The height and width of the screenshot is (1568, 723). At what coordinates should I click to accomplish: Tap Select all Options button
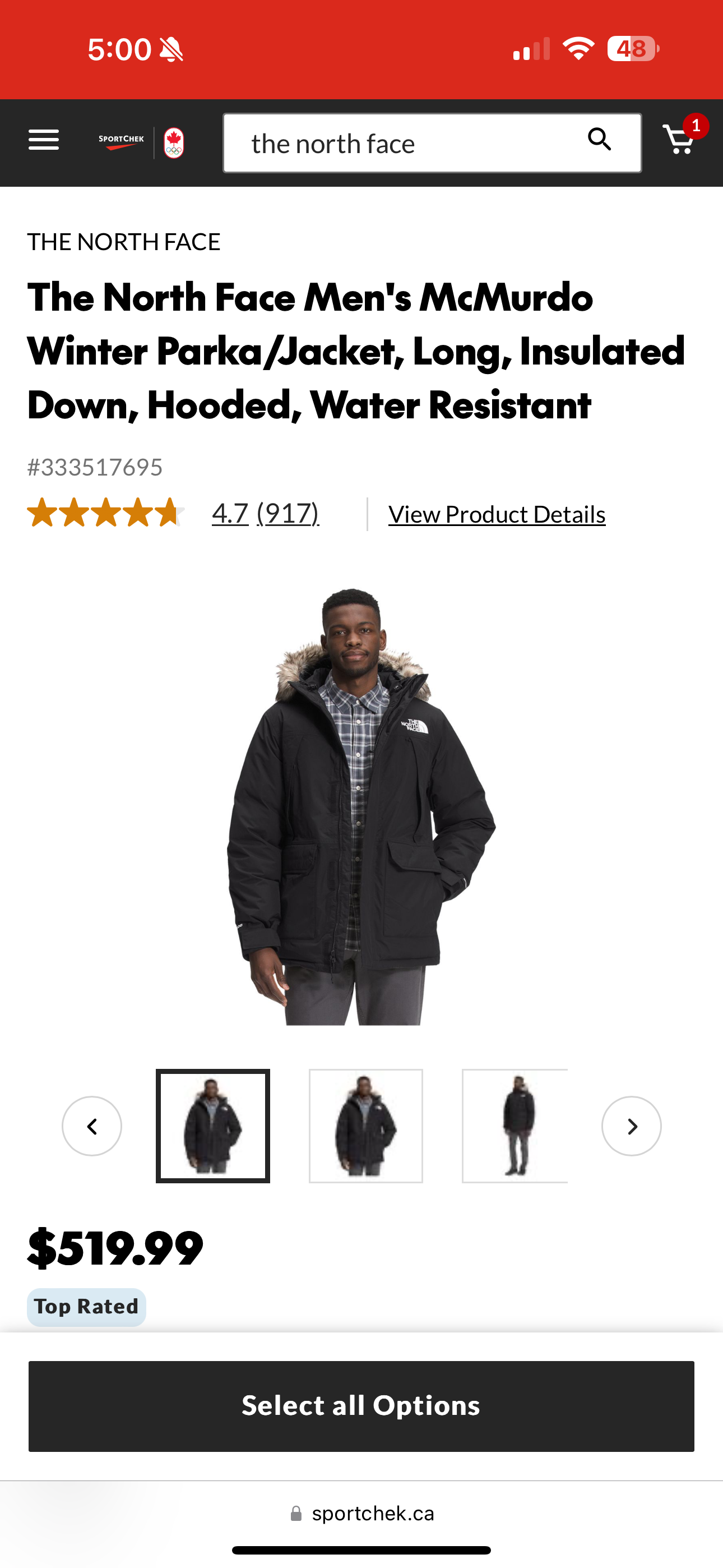[361, 1406]
